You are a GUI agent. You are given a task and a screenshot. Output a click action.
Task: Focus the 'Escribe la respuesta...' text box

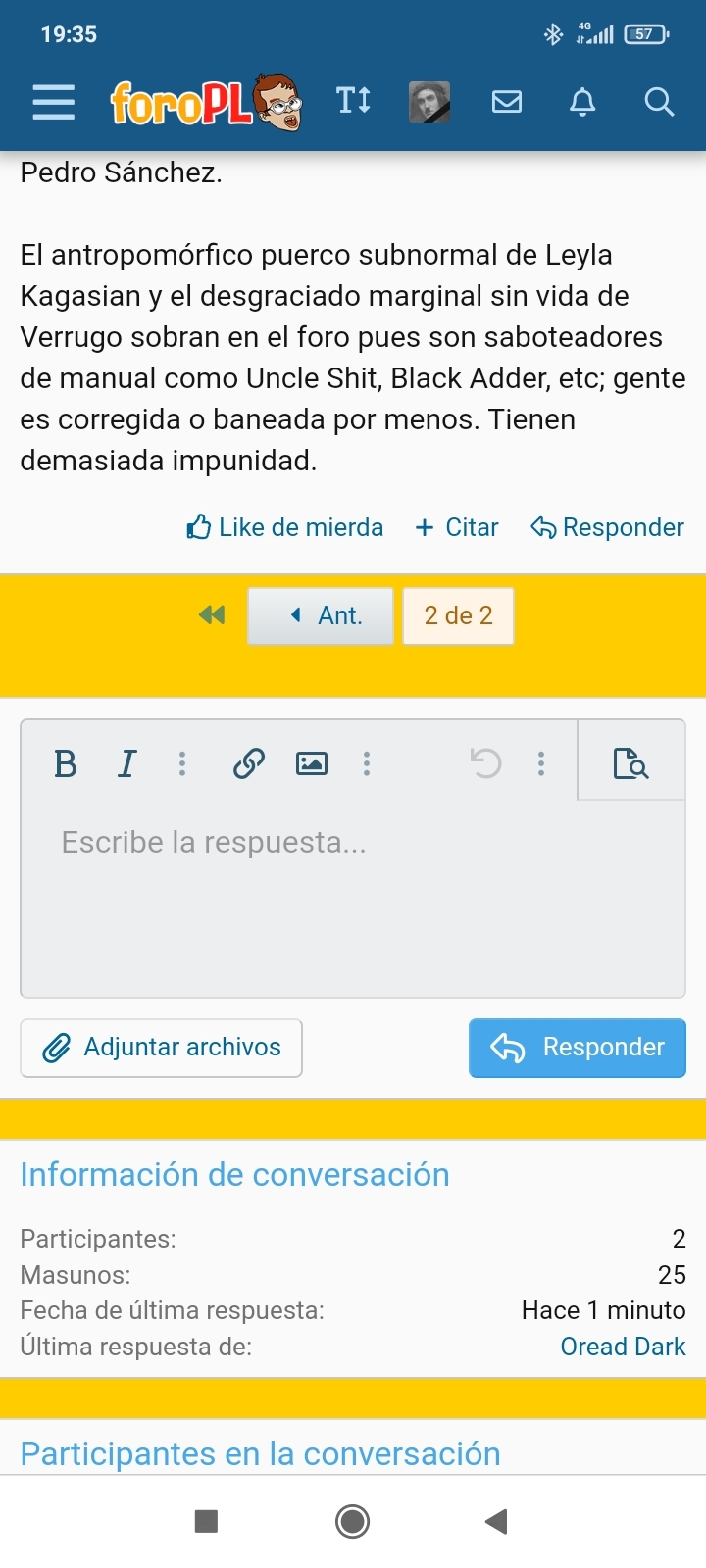tap(353, 882)
